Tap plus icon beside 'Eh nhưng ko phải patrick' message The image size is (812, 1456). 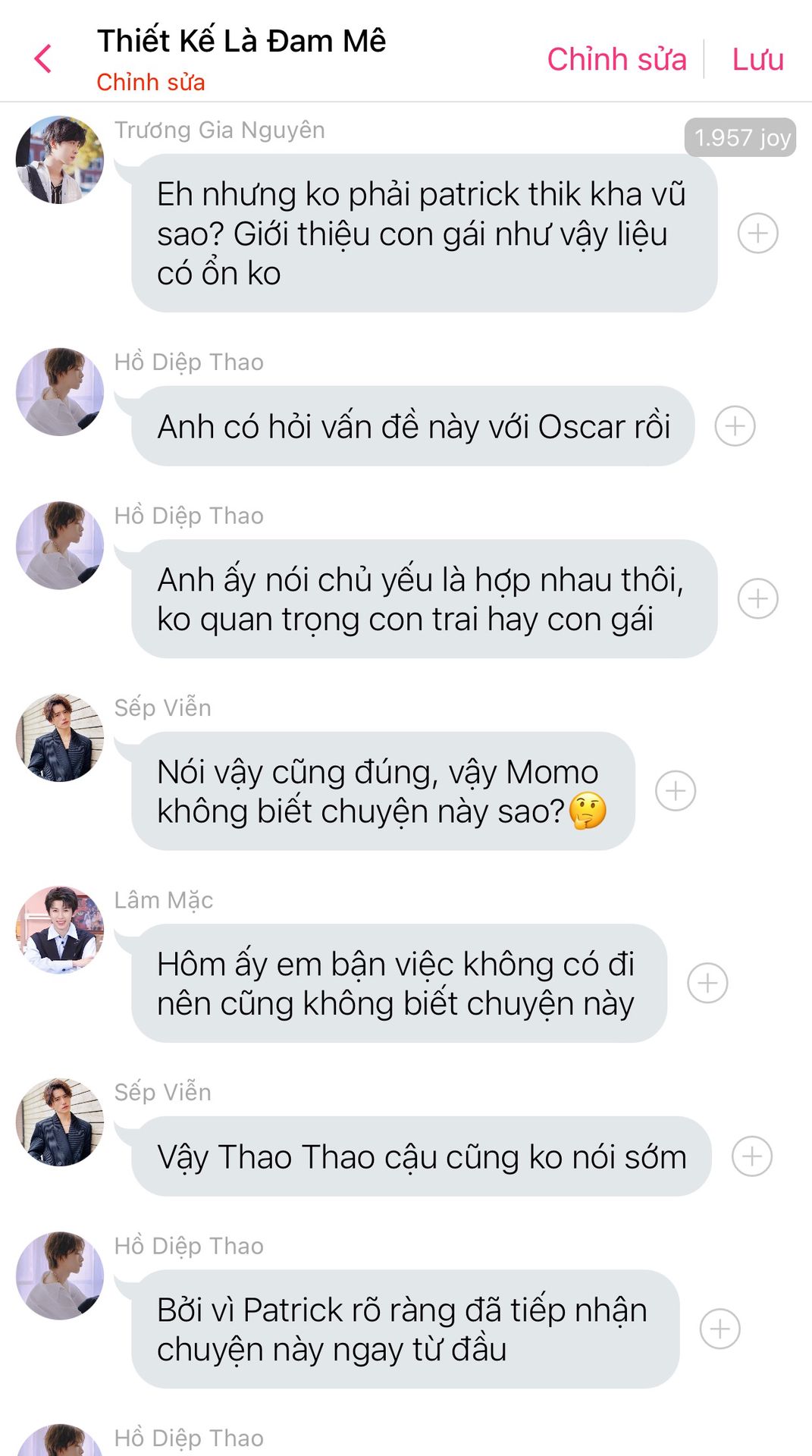757,233
